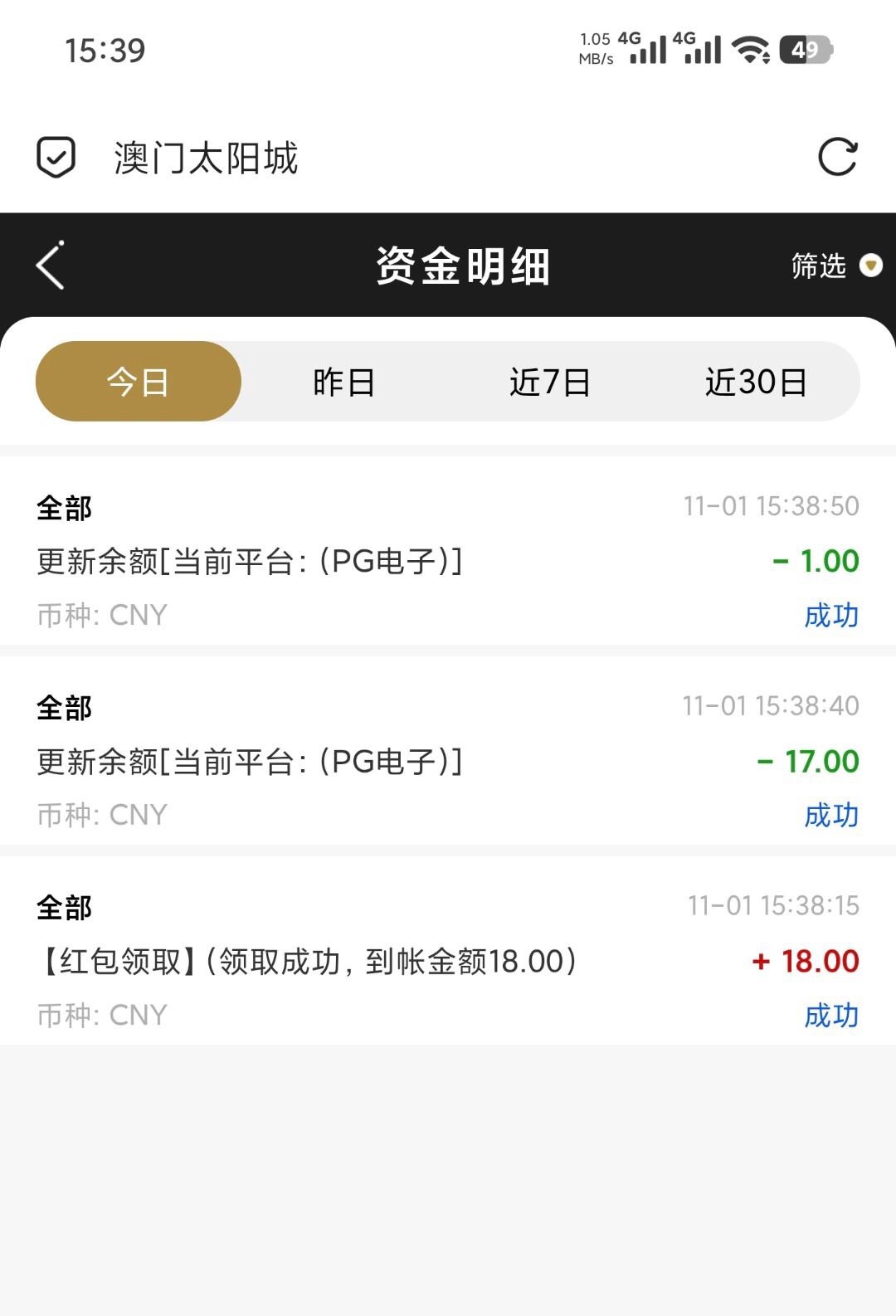Switch to the 昨日 tab
Screen dimensions: 896x1316
click(x=343, y=382)
